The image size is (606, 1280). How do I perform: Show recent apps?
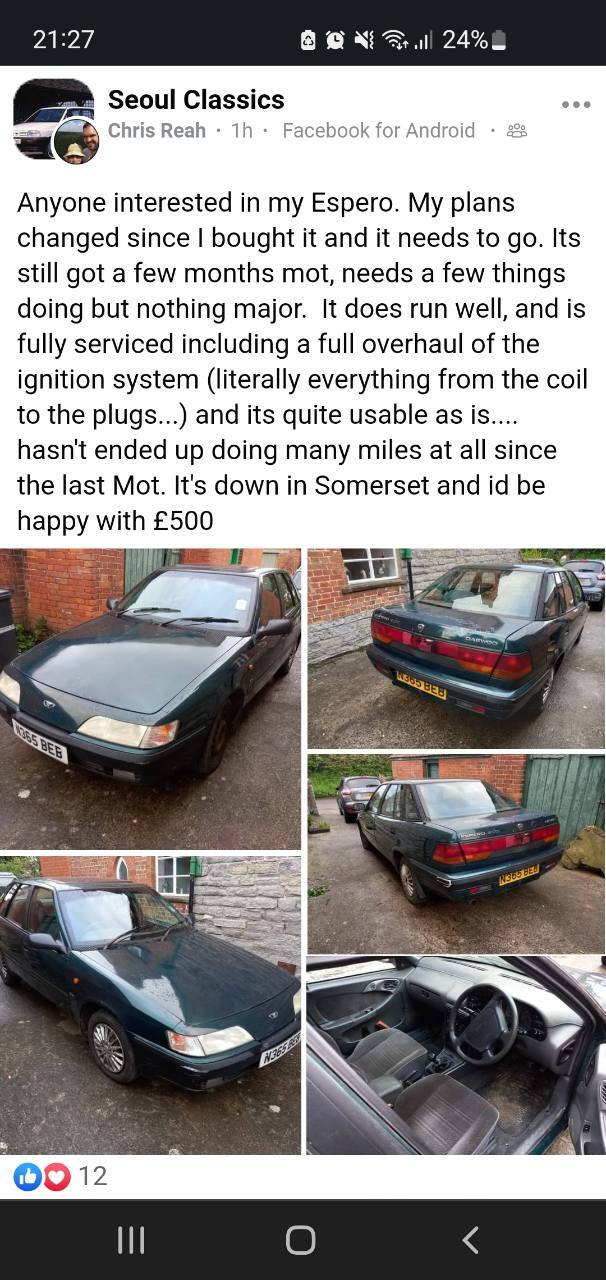[x=131, y=1240]
